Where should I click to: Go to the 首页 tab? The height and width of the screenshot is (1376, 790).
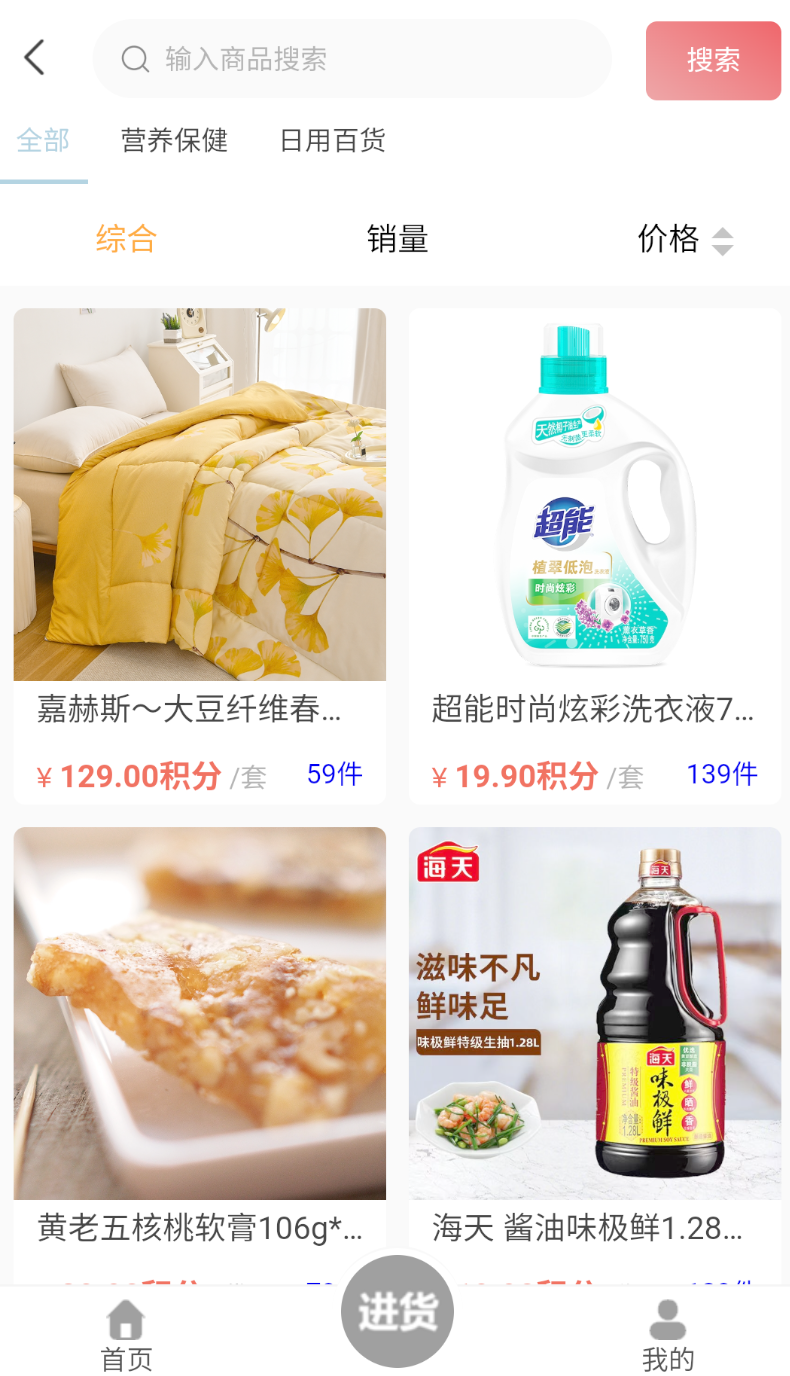(x=126, y=1335)
